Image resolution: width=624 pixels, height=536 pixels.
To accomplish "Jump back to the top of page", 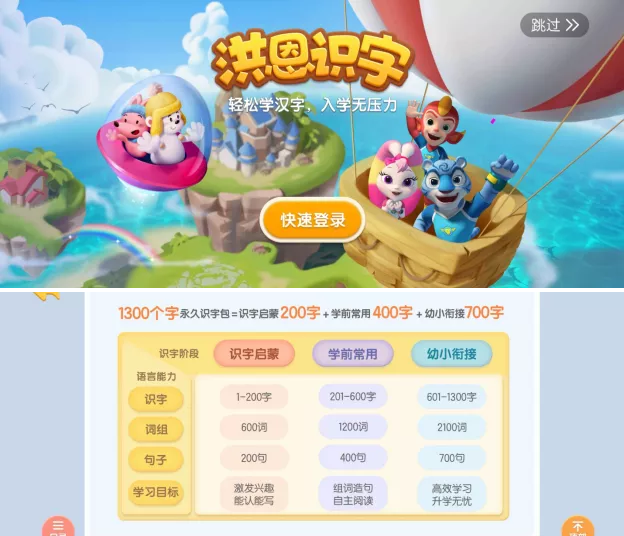I will 577,526.
